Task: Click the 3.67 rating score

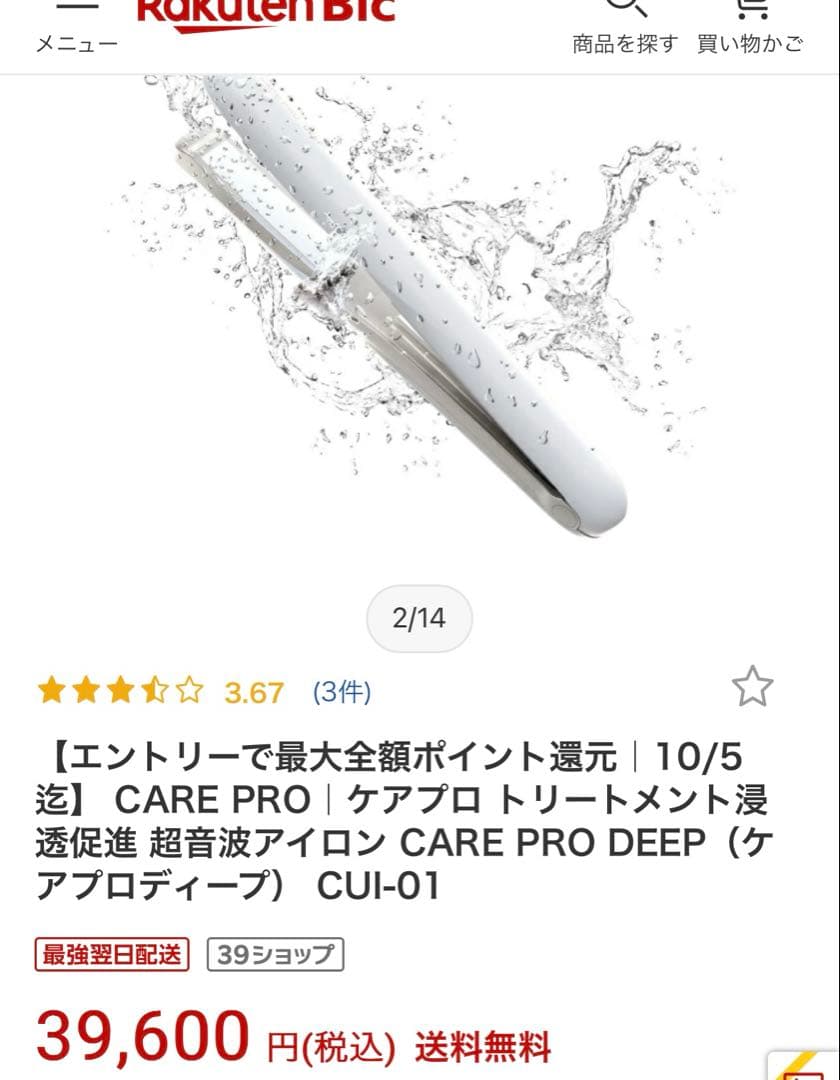Action: coord(255,691)
